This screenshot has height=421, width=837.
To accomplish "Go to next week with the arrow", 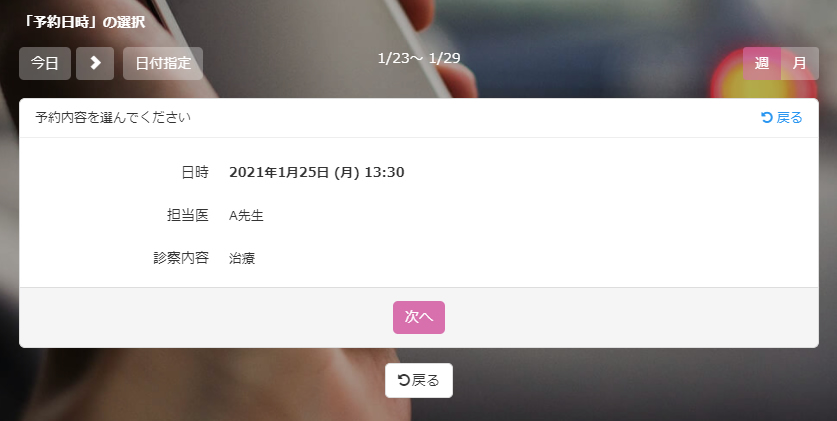I will click(x=95, y=63).
